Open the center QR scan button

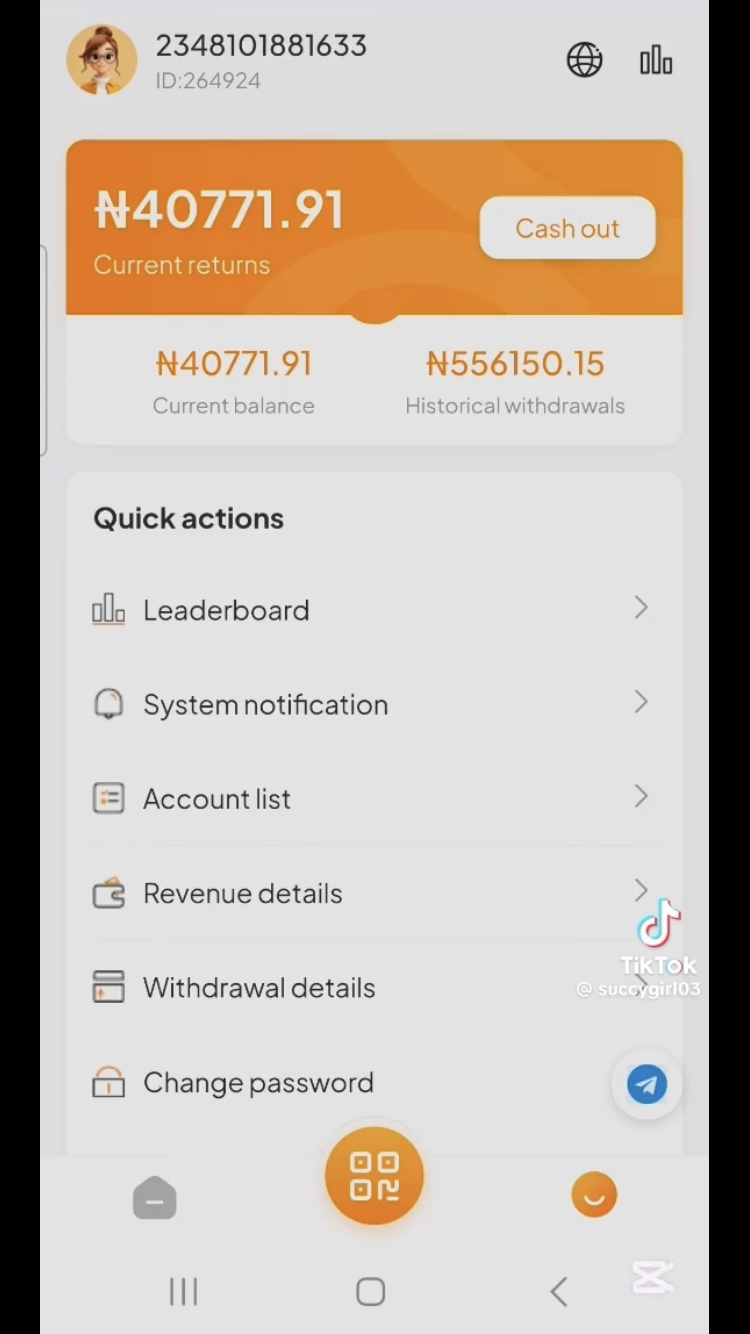click(374, 1176)
